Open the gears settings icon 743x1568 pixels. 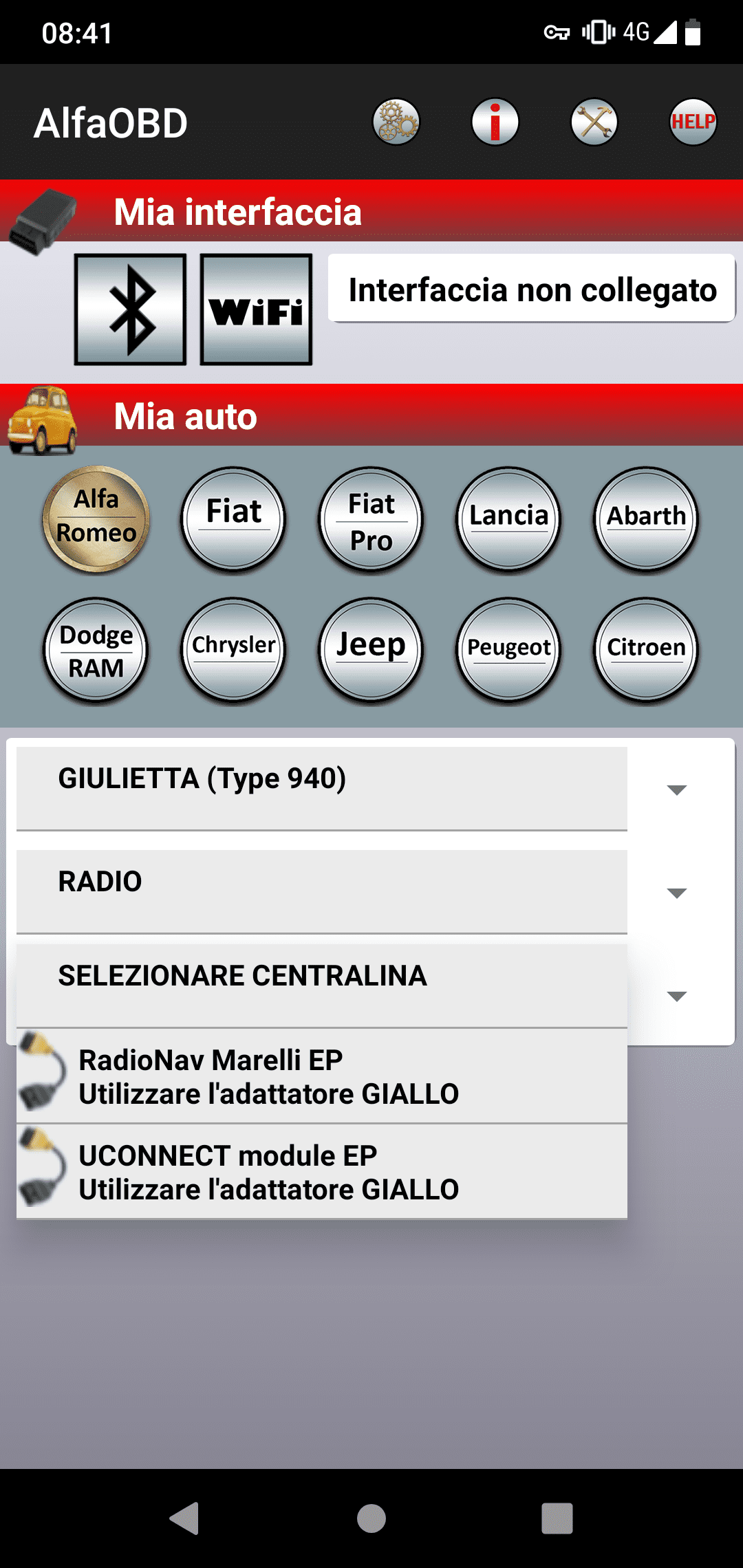tap(396, 122)
